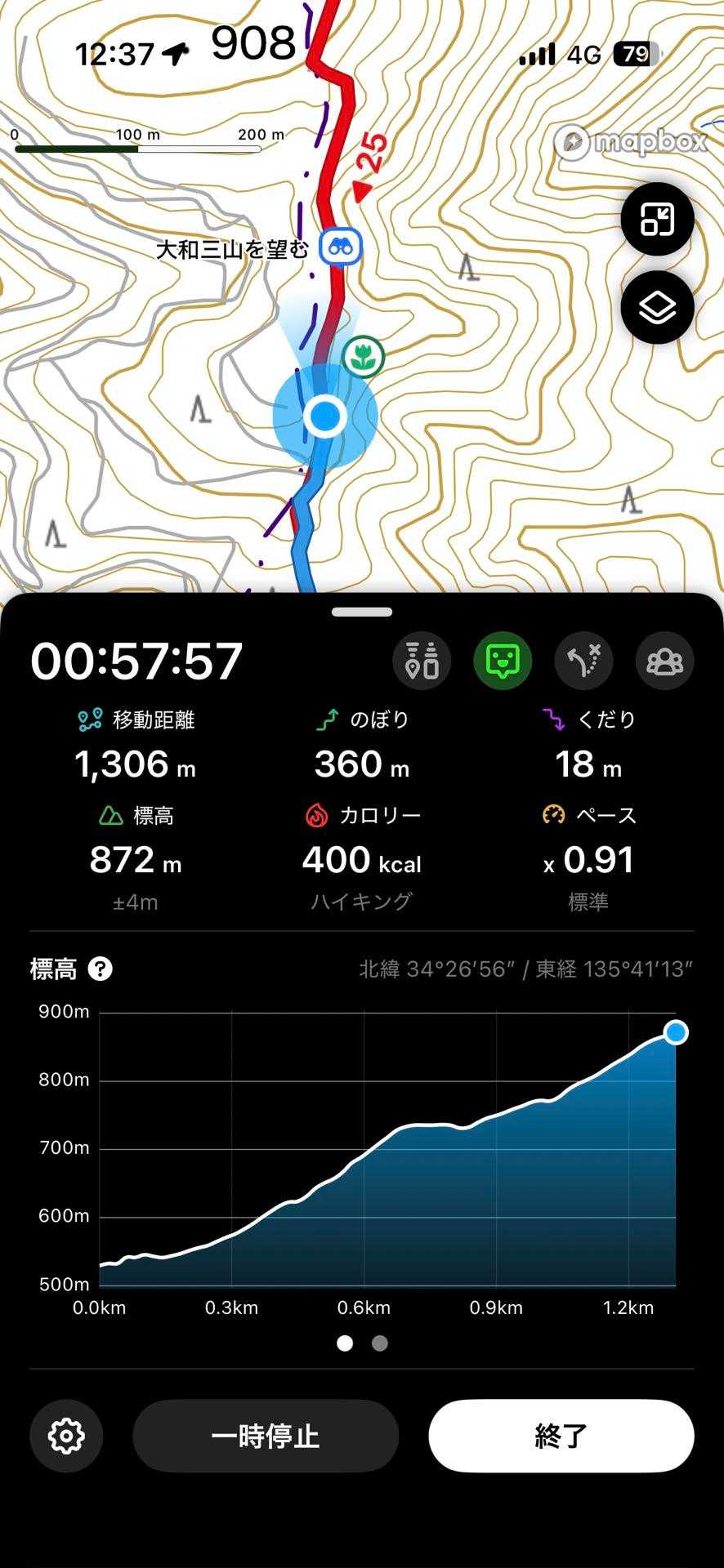
Task: Tap the binoculars viewpoint marker on map
Action: point(341,247)
